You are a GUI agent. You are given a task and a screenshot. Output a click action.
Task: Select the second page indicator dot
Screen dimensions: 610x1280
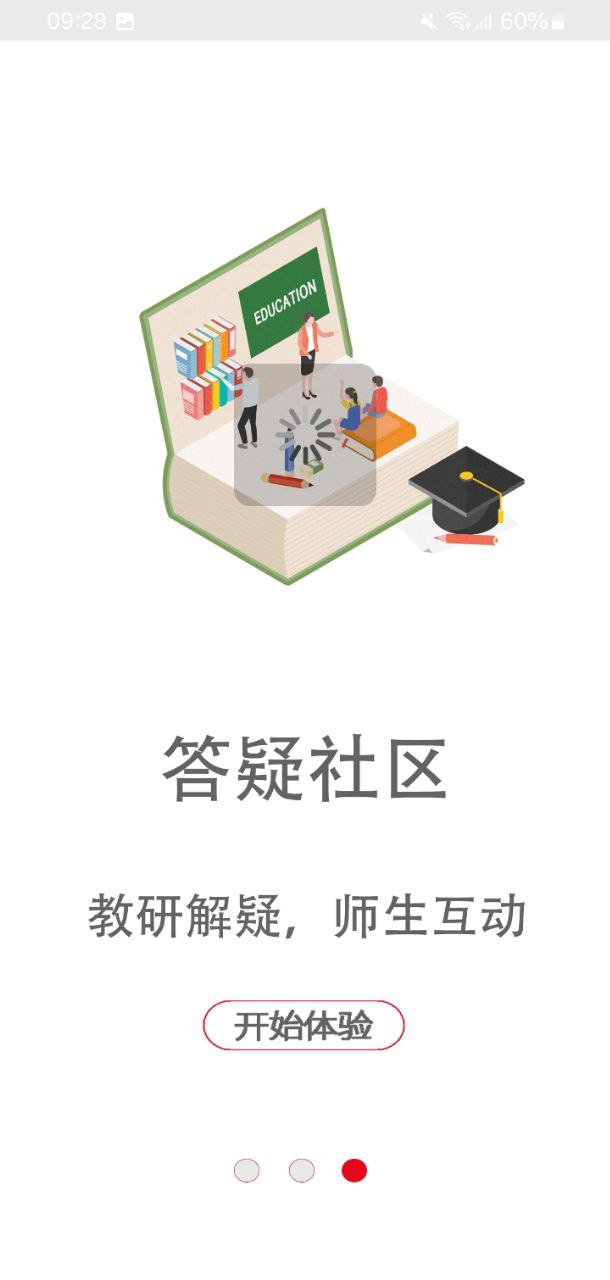pyautogui.click(x=301, y=1170)
